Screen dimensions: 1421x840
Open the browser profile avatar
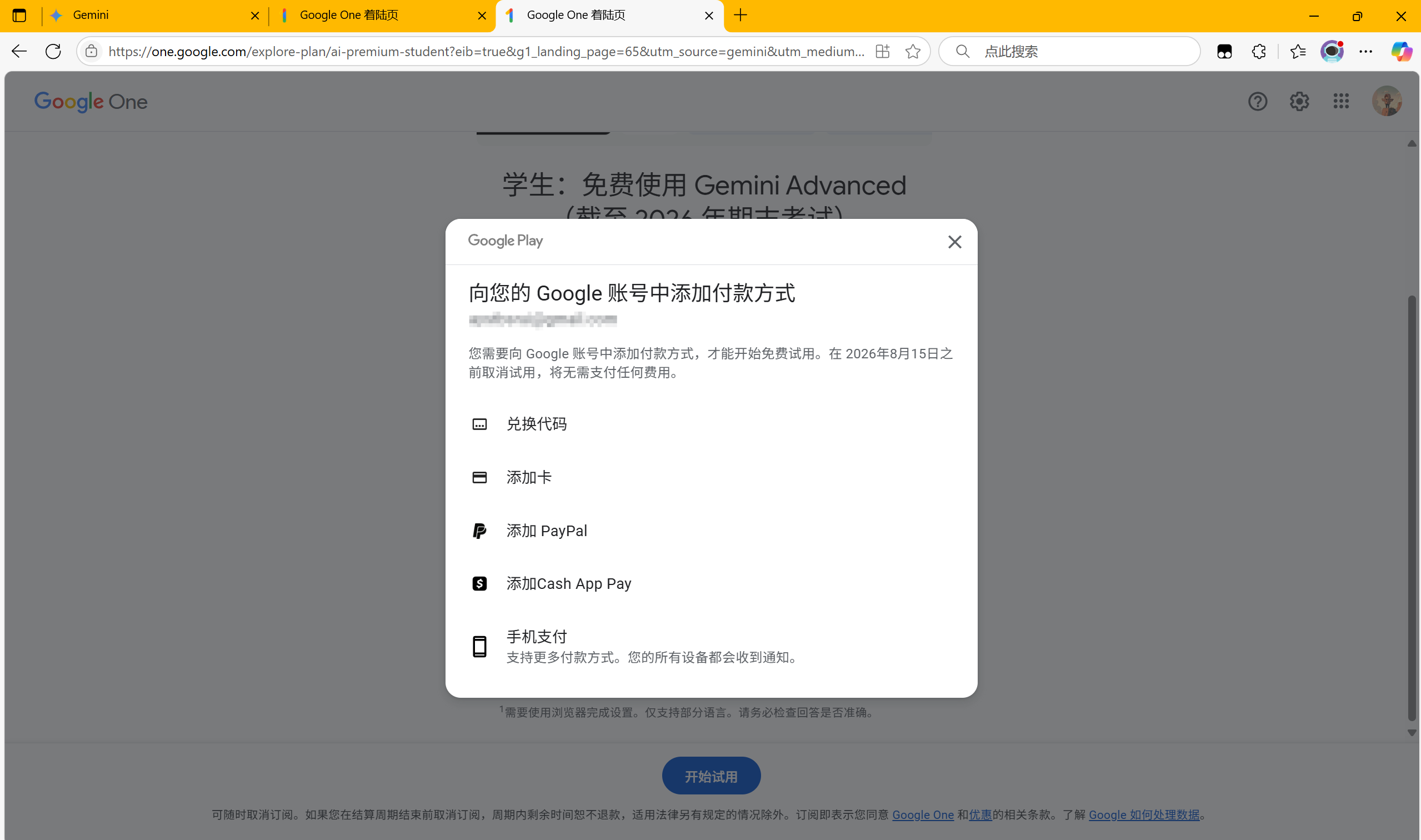(x=1332, y=52)
